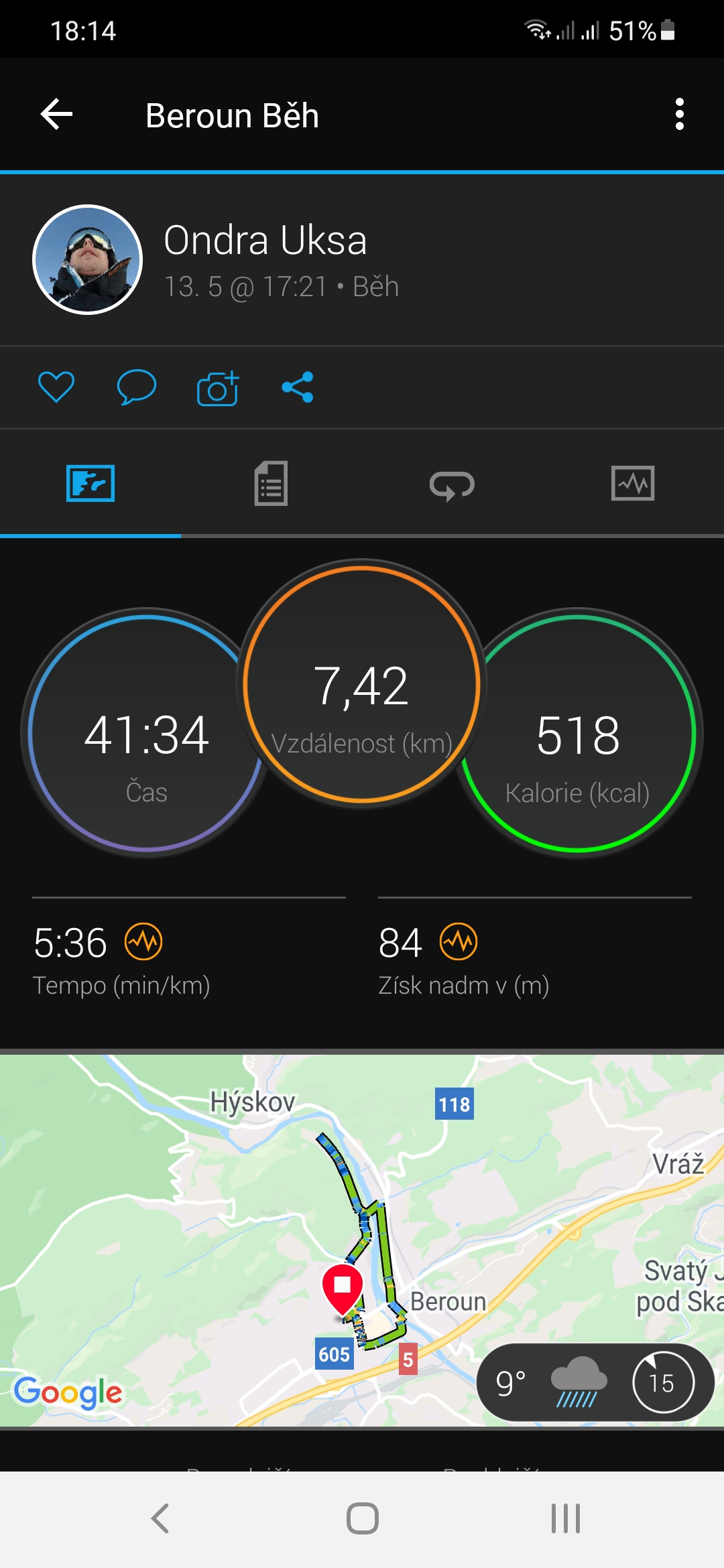Screen dimensions: 724x1568
Task: Switch to the charts tab
Action: coord(633,483)
